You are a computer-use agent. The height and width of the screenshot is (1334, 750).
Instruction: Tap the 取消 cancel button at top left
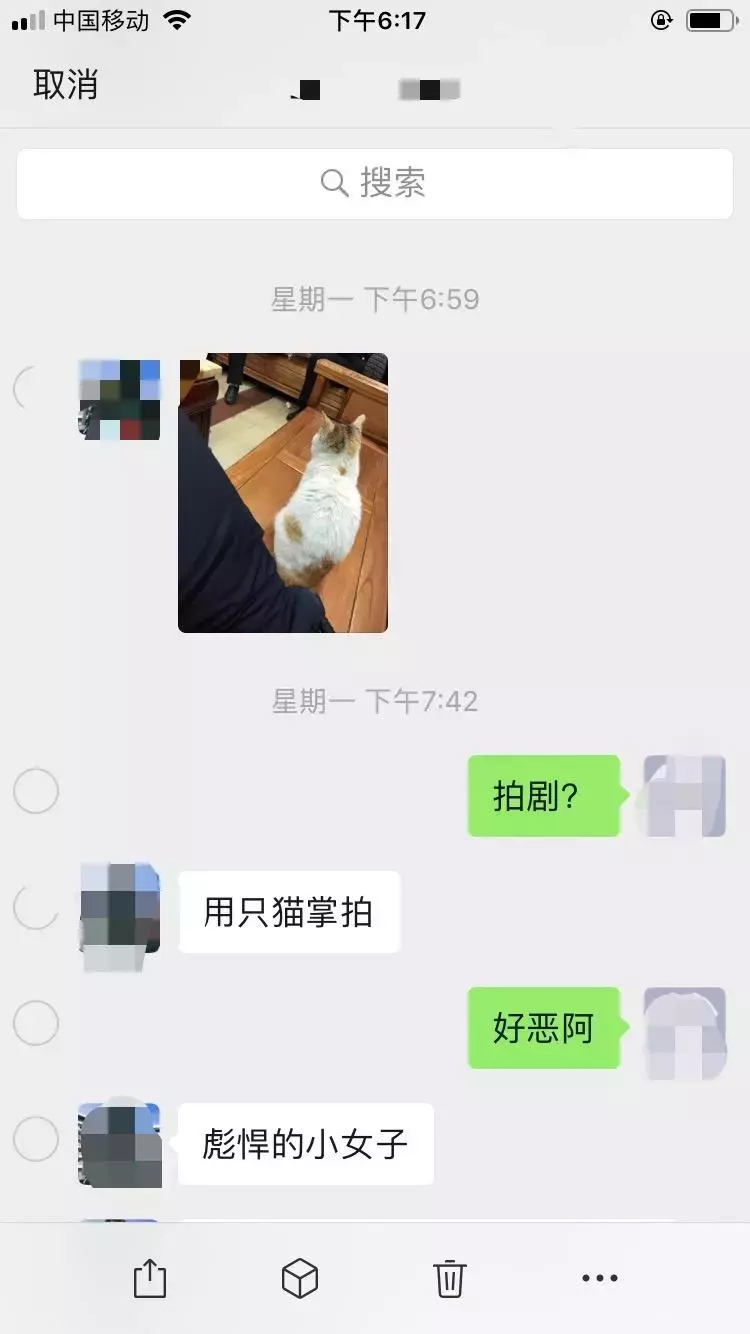(66, 86)
